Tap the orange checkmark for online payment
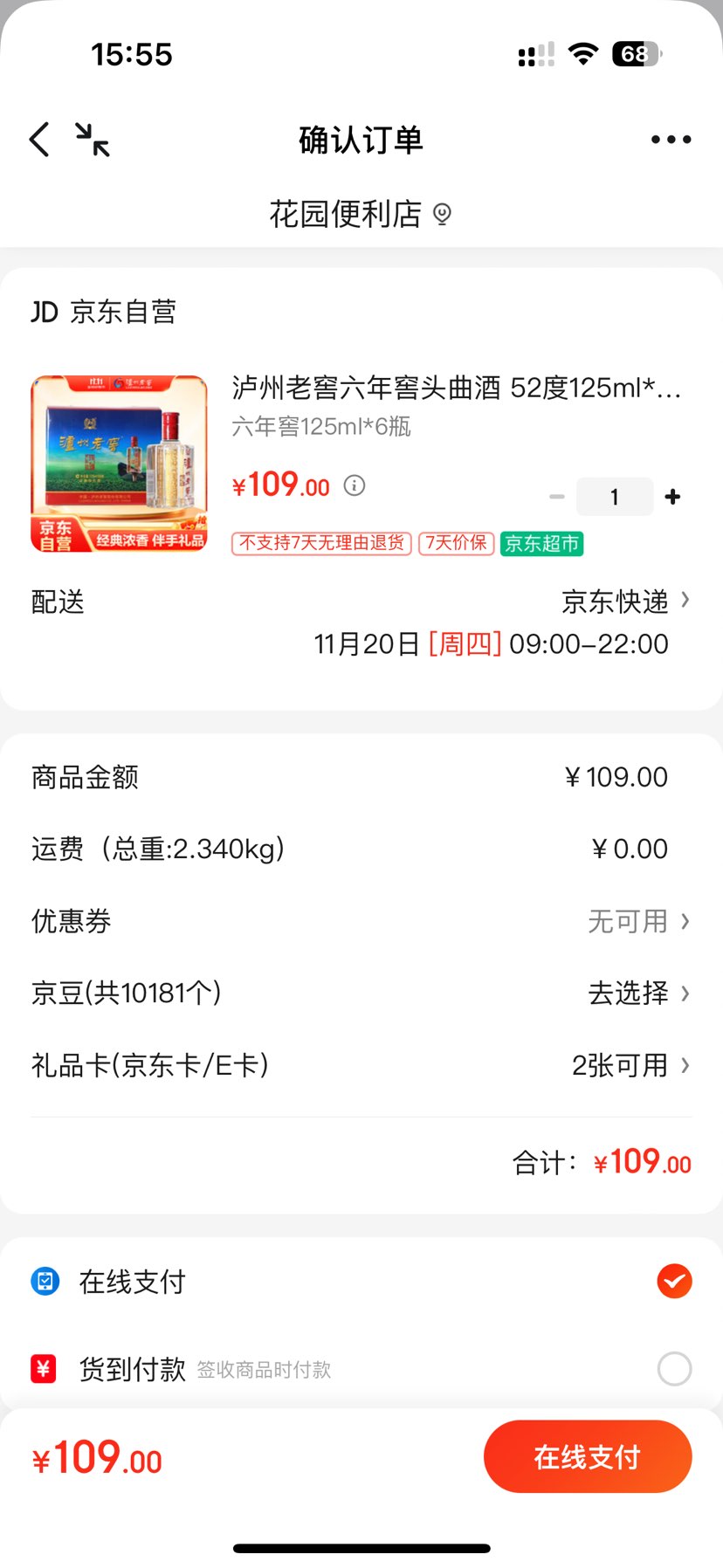The width and height of the screenshot is (723, 1568). (673, 1281)
